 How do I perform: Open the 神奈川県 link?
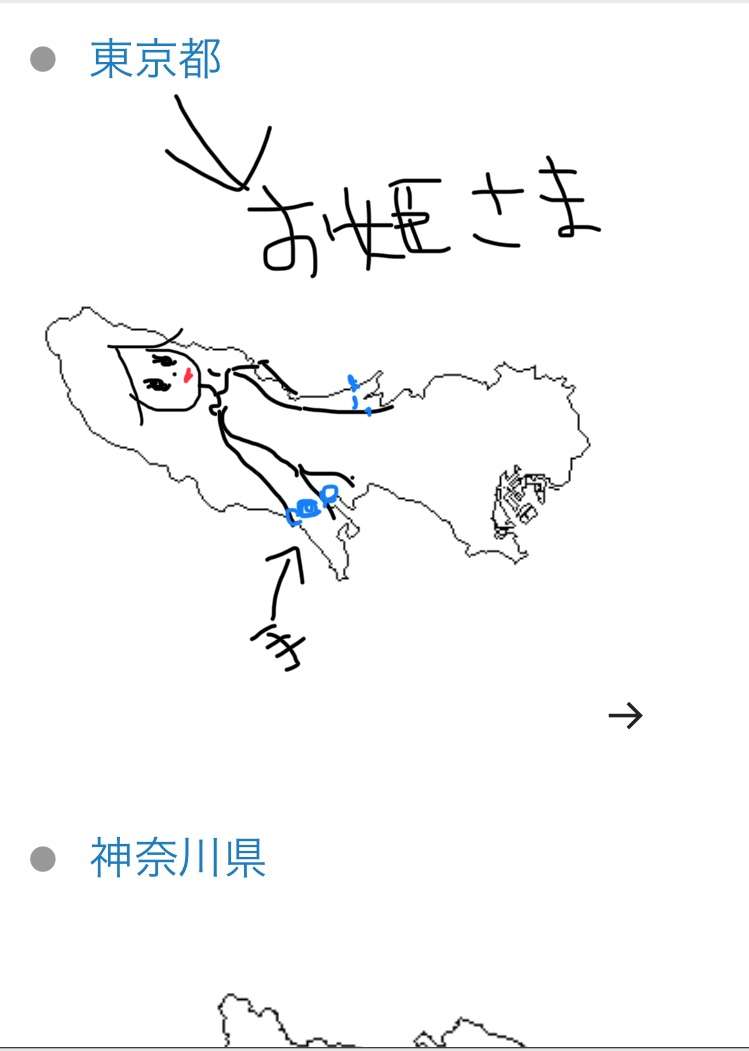click(x=177, y=858)
